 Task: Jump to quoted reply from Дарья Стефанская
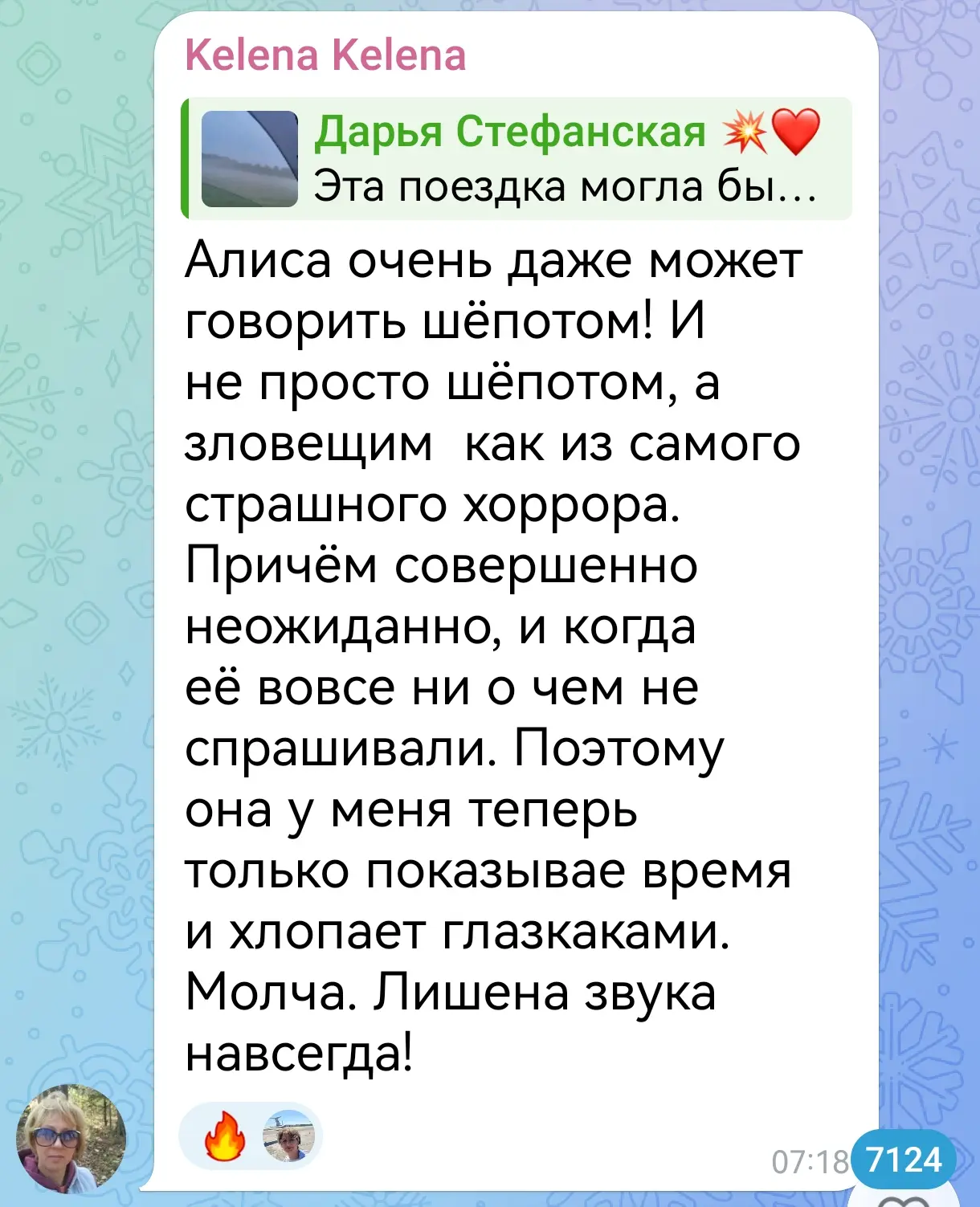click(517, 158)
